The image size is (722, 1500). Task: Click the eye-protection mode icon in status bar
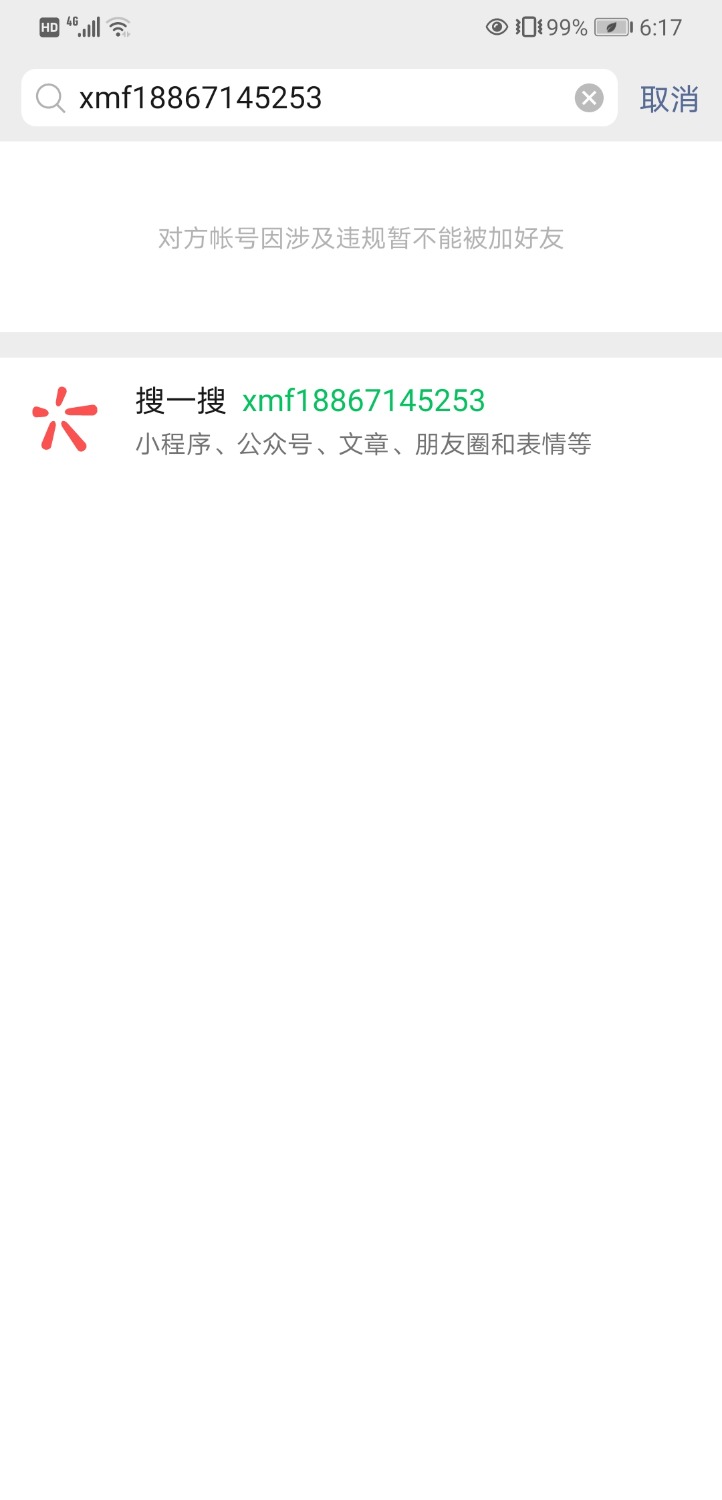click(x=496, y=27)
